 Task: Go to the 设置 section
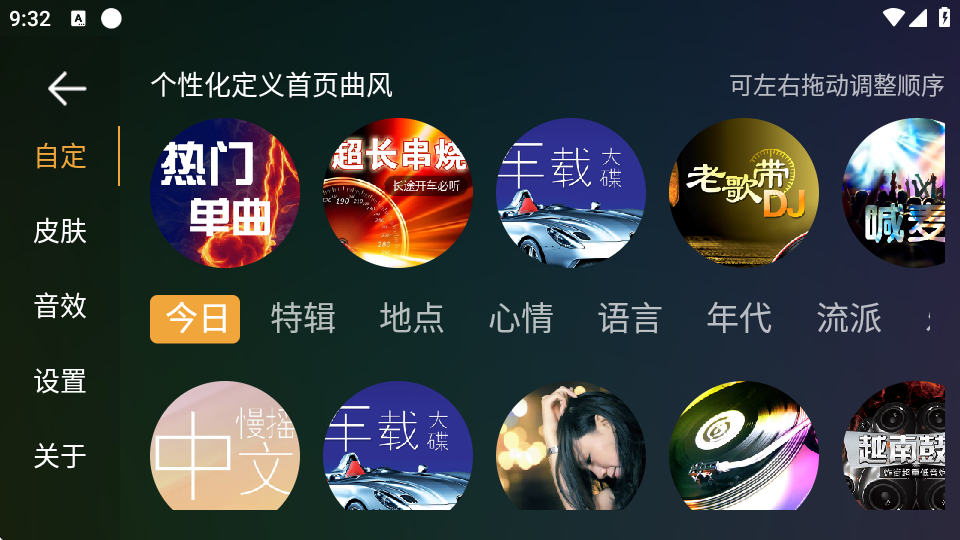(x=60, y=381)
